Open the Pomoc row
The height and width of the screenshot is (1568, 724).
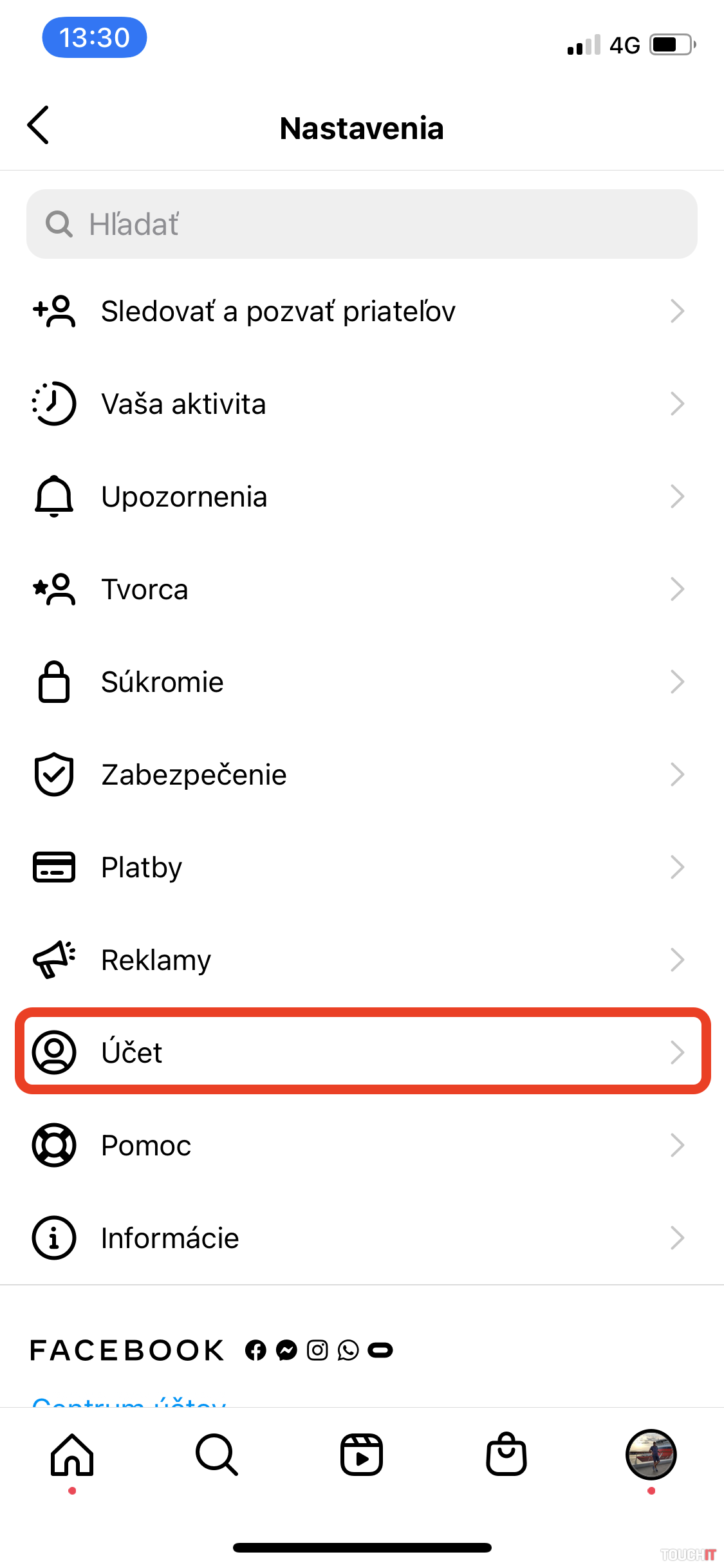362,1146
